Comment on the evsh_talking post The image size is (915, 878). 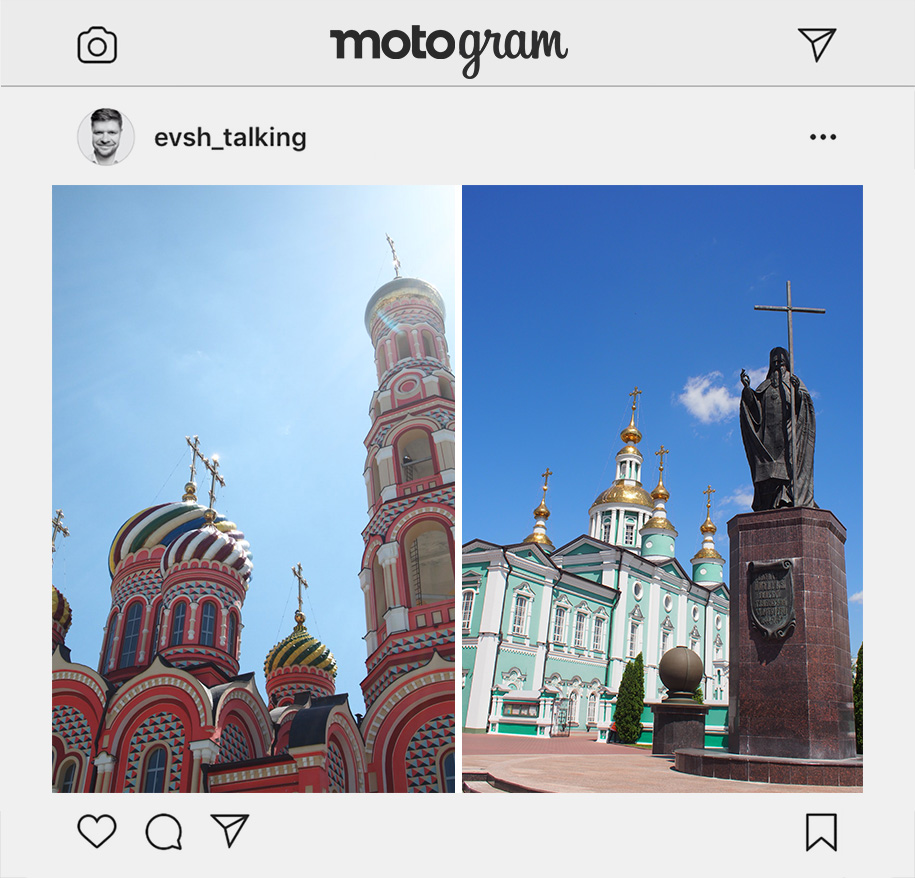click(x=163, y=831)
